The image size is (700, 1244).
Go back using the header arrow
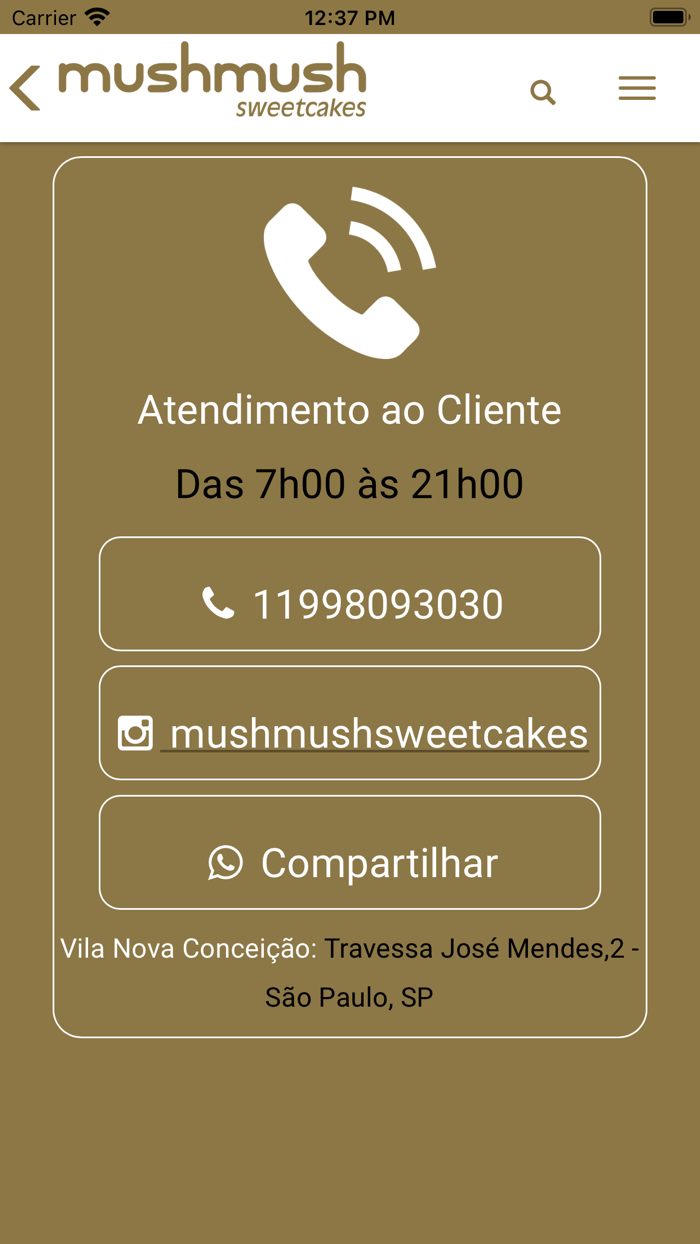click(x=25, y=88)
